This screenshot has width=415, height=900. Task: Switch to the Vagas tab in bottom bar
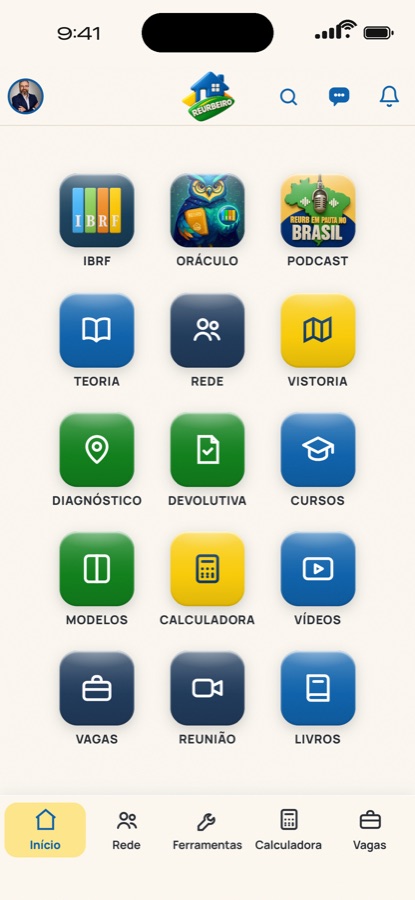[370, 830]
